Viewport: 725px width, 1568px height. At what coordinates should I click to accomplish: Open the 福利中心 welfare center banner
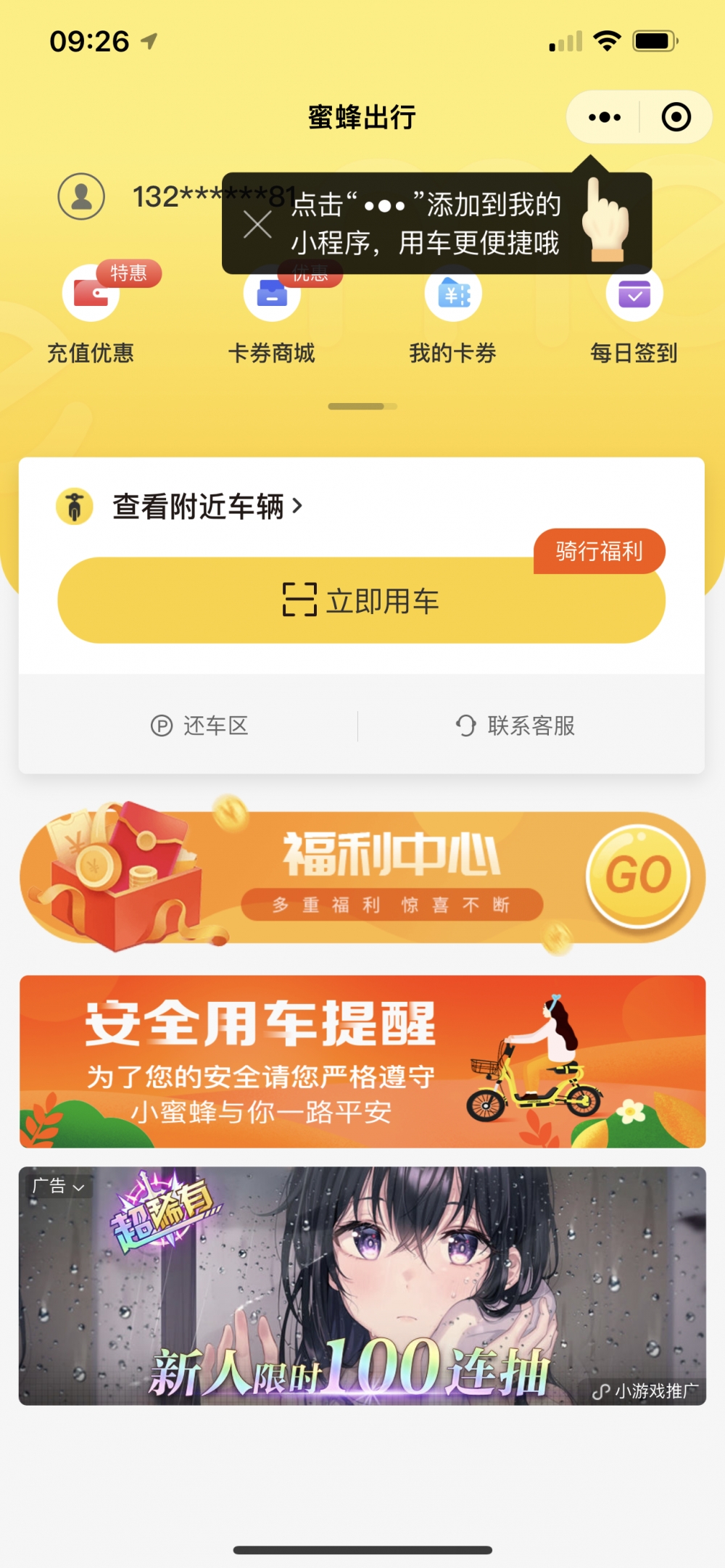coord(362,876)
